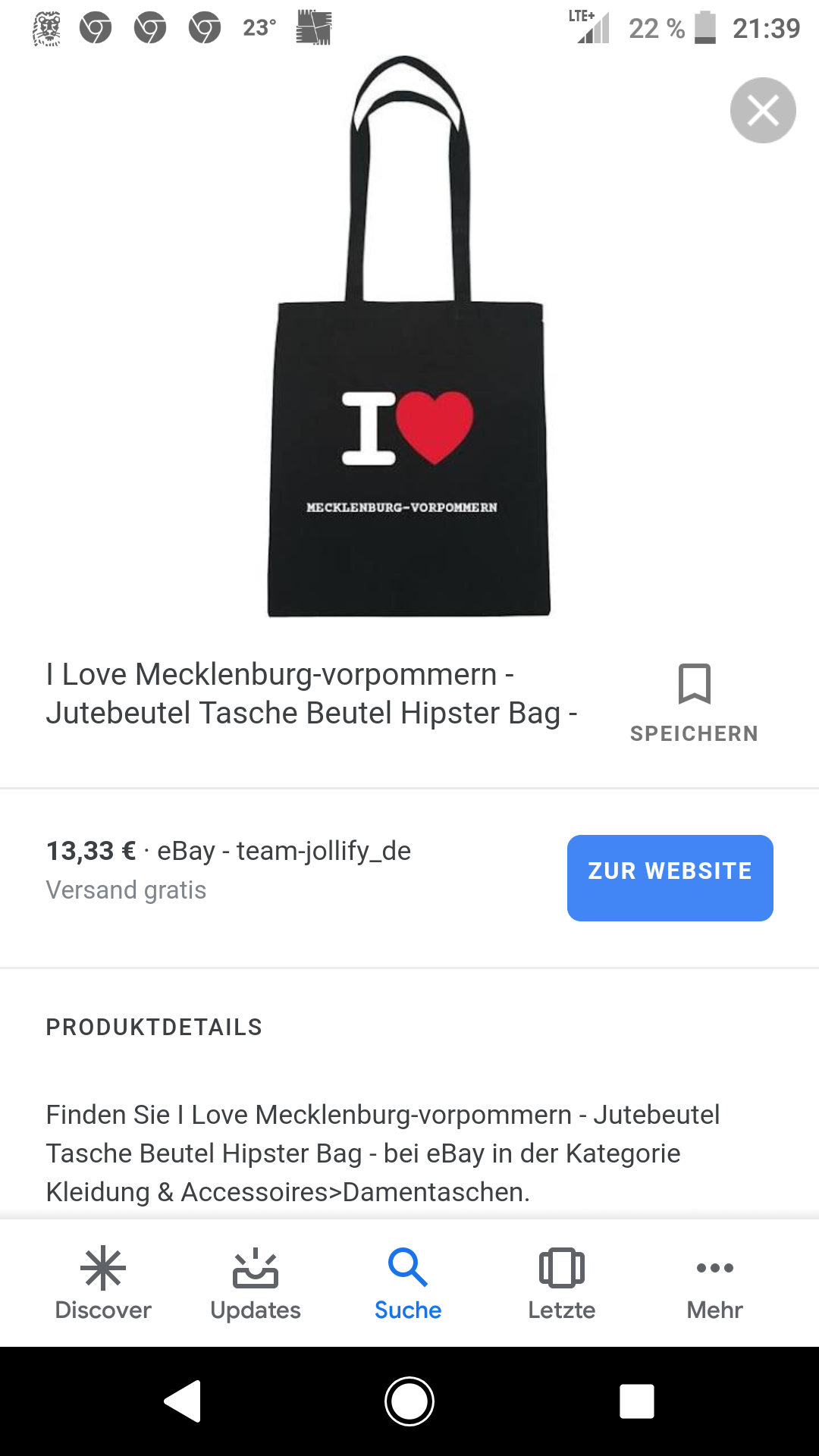The image size is (819, 1456).
Task: Open the Updates tab
Action: click(256, 1283)
